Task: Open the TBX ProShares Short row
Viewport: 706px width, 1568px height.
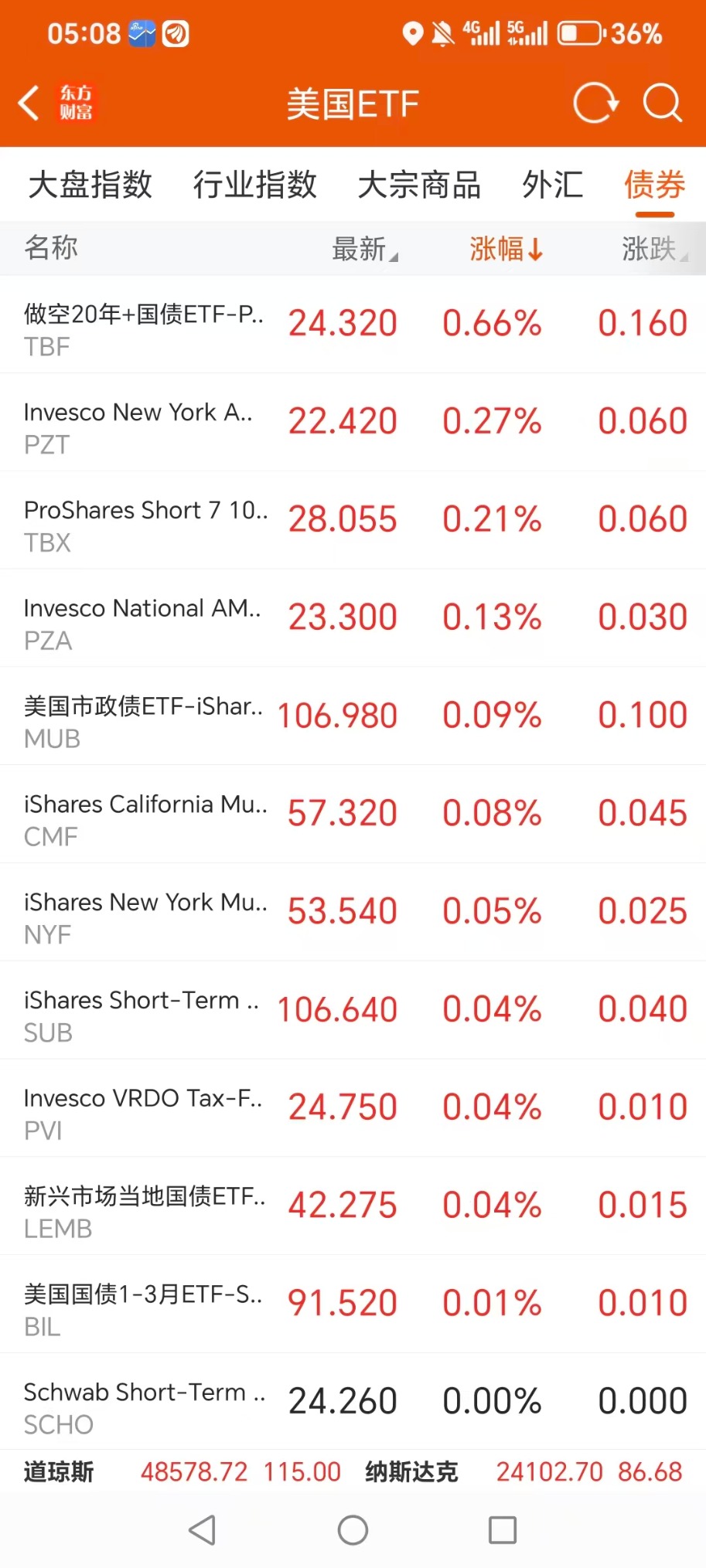Action: pos(353,520)
